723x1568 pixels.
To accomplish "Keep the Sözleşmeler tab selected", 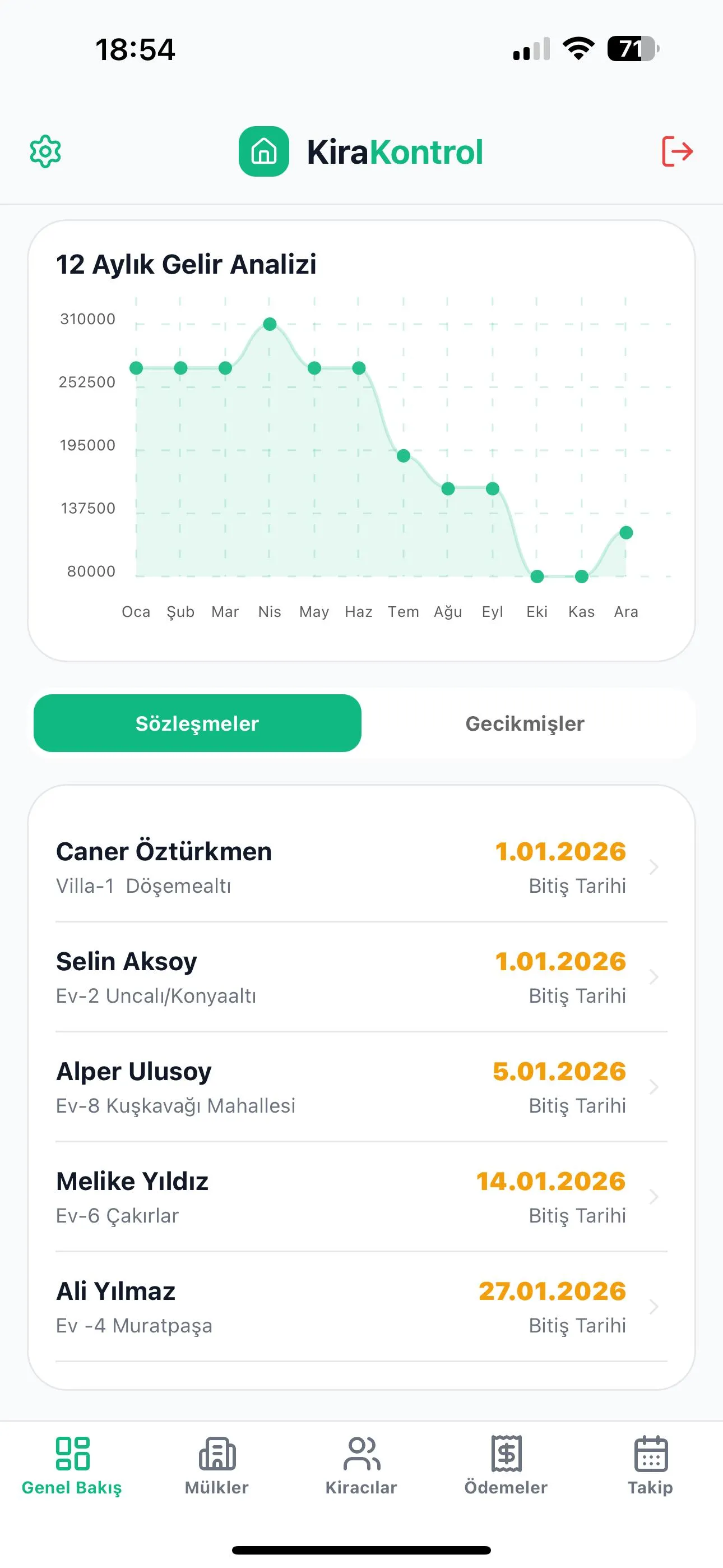I will click(197, 723).
